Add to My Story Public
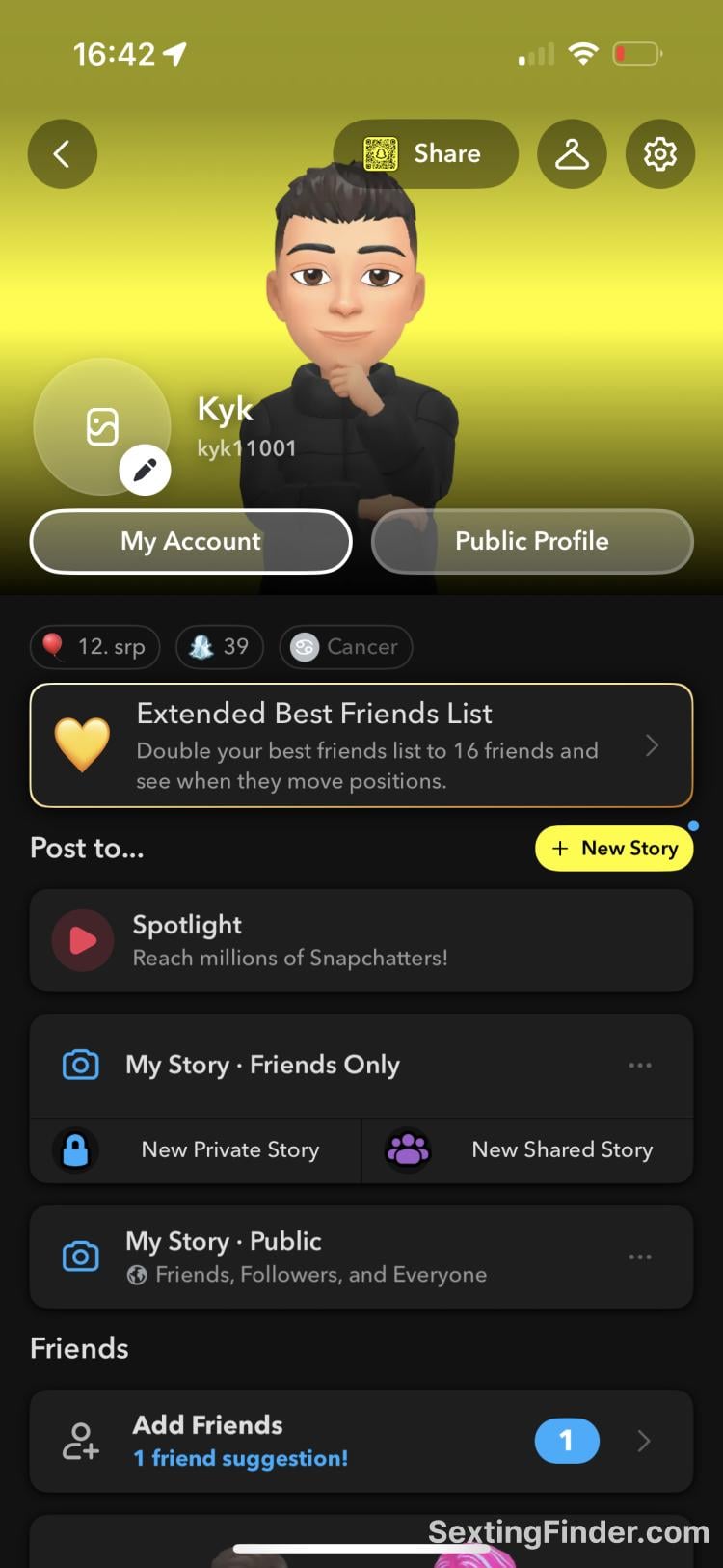 289,1257
